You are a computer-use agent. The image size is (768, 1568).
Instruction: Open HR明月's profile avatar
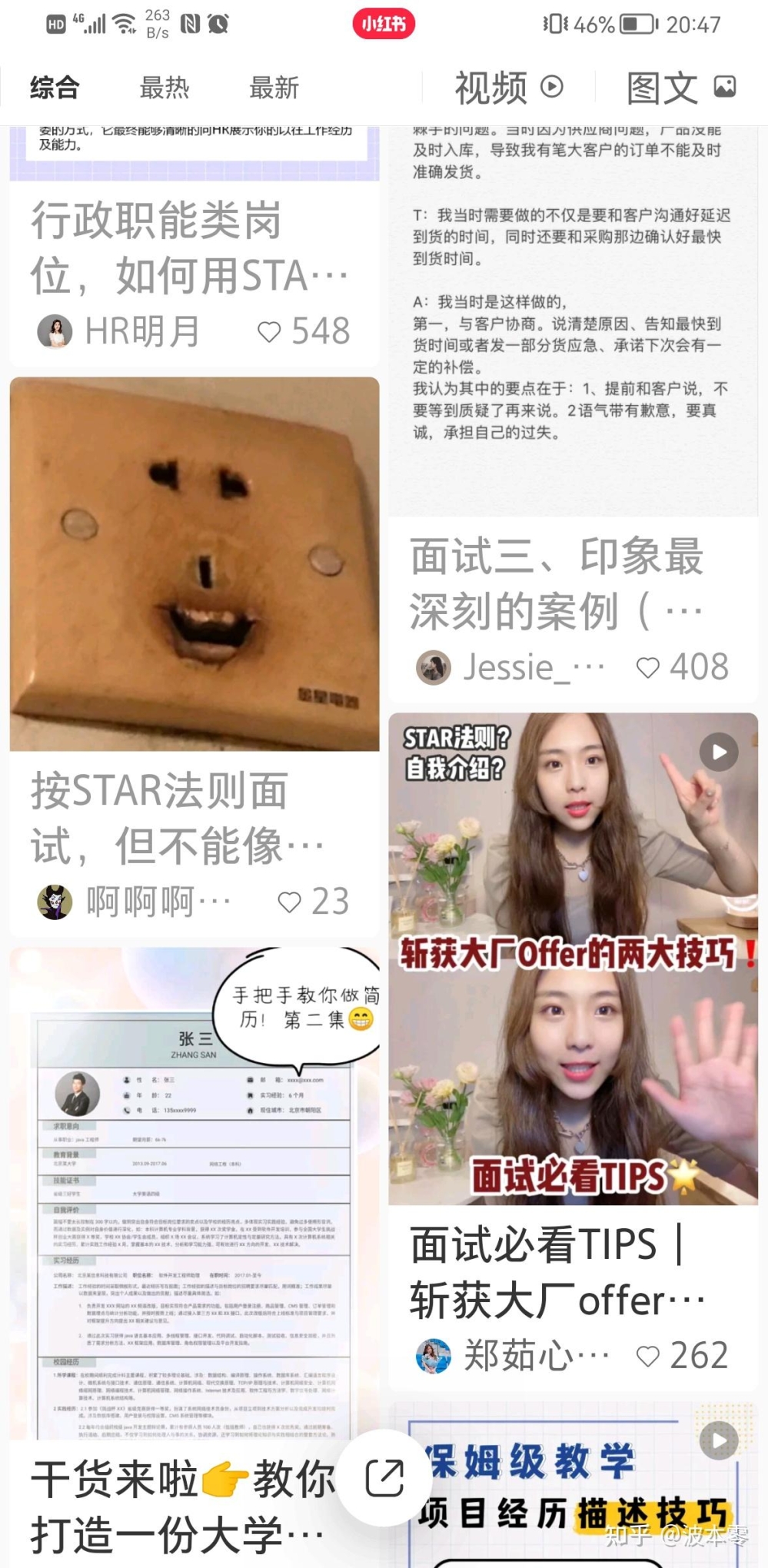[x=55, y=332]
